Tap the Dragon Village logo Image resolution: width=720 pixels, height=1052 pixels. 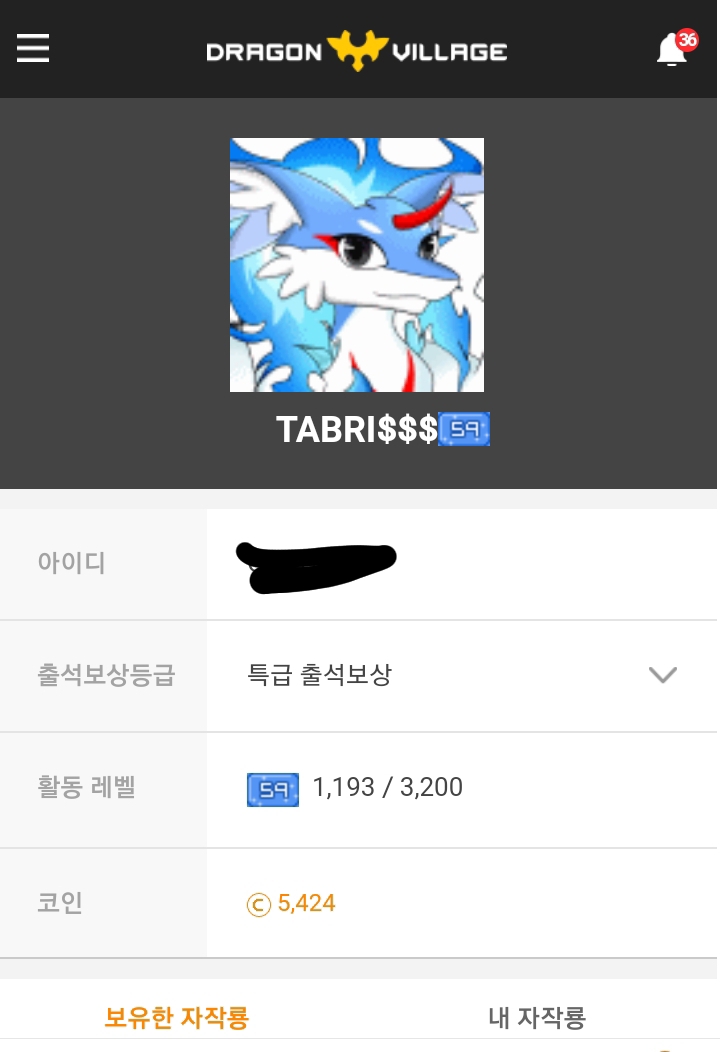pyautogui.click(x=357, y=50)
